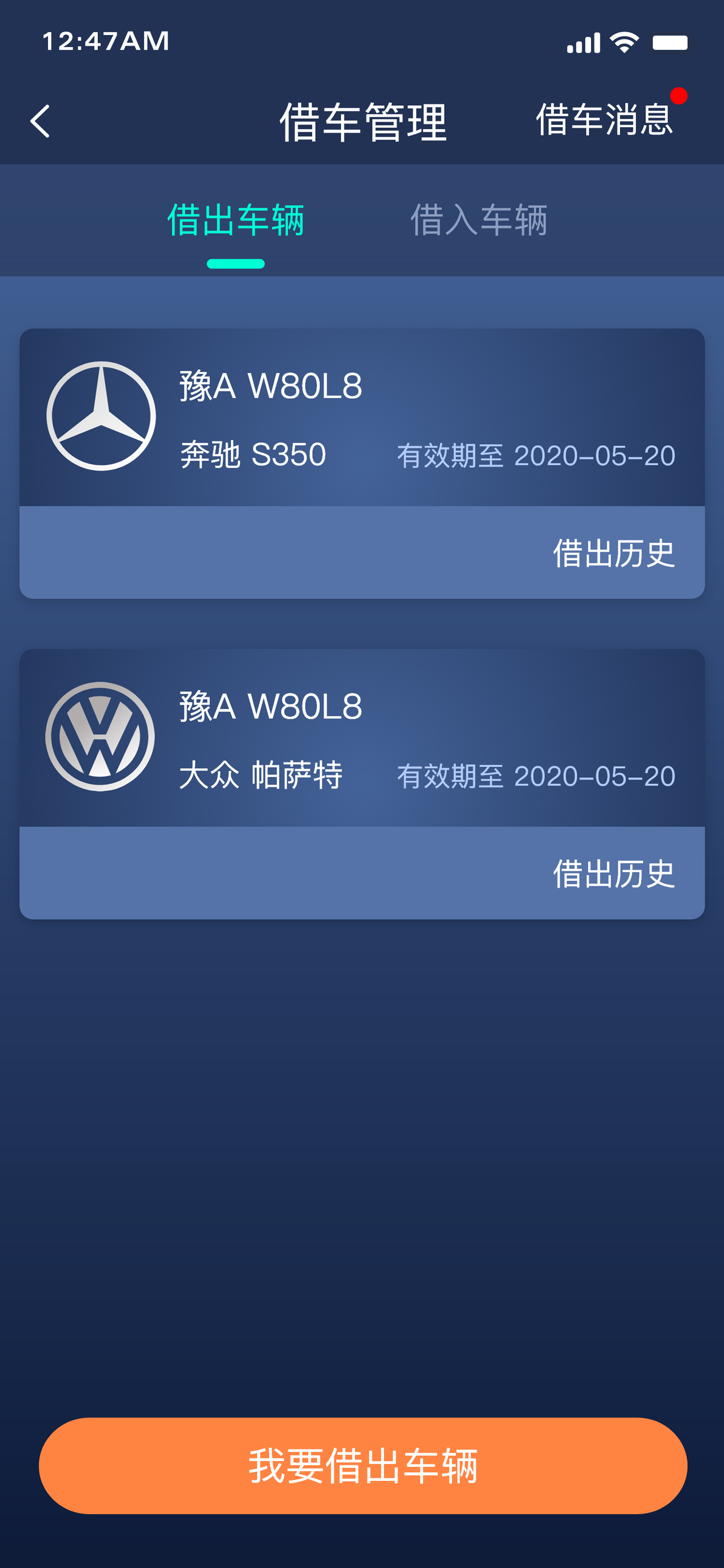
Task: Open 借车消息 messages
Action: tap(605, 119)
